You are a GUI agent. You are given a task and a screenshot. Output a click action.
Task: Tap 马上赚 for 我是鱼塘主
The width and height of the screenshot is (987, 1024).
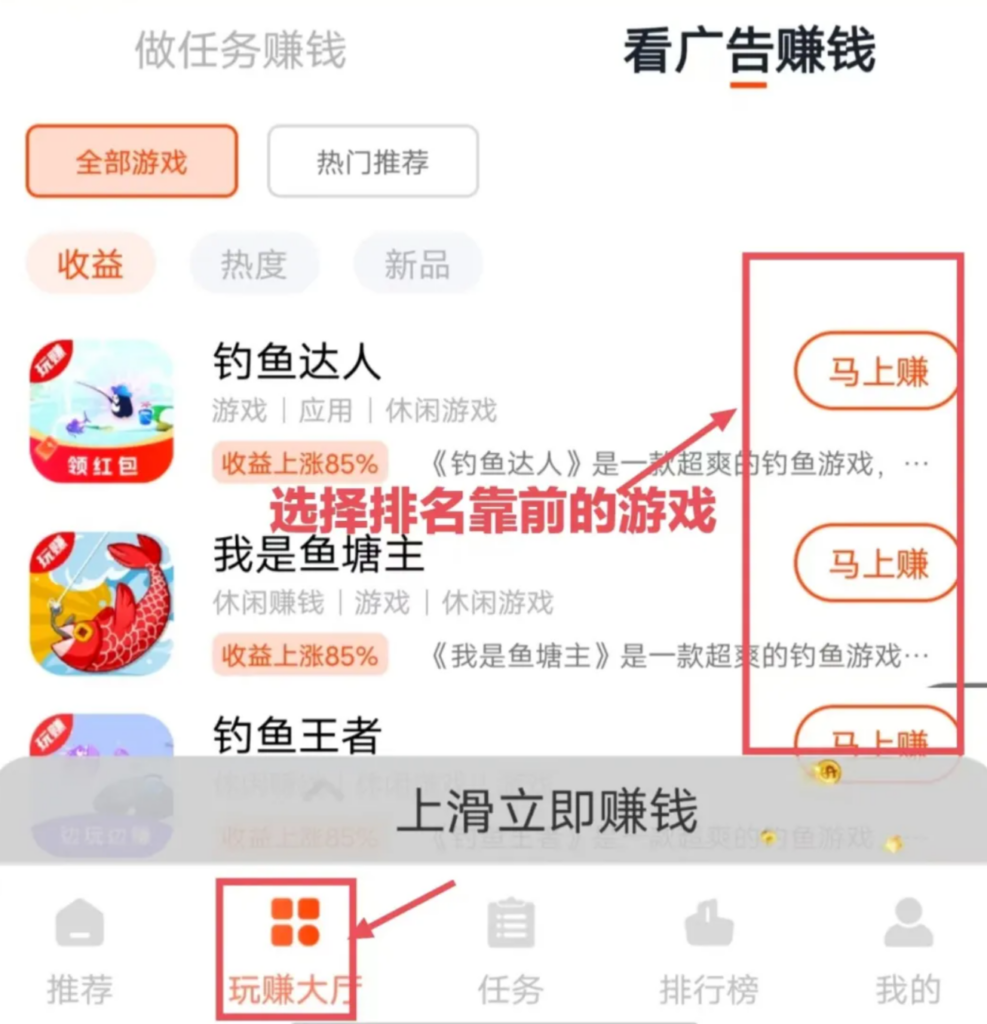tap(877, 564)
